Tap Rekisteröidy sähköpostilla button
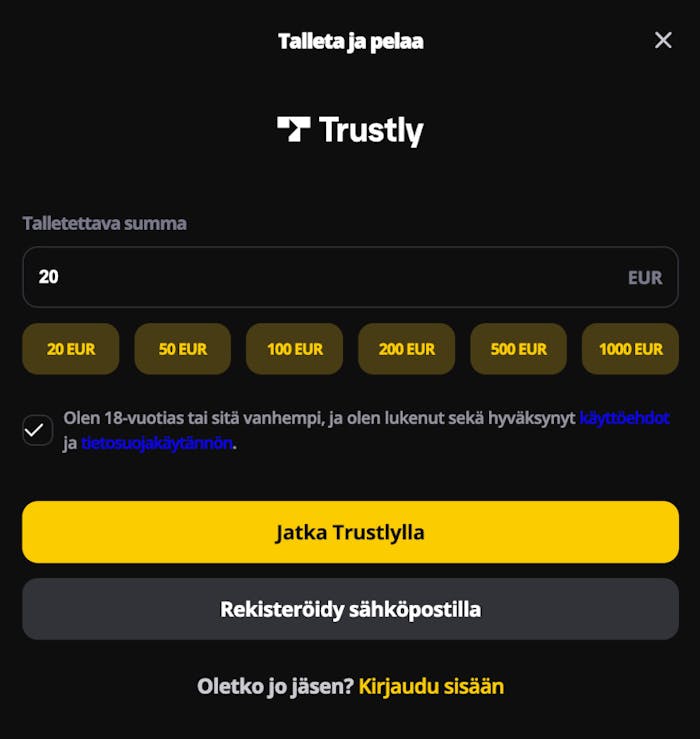Screen dimensions: 700x739 click(x=350, y=609)
